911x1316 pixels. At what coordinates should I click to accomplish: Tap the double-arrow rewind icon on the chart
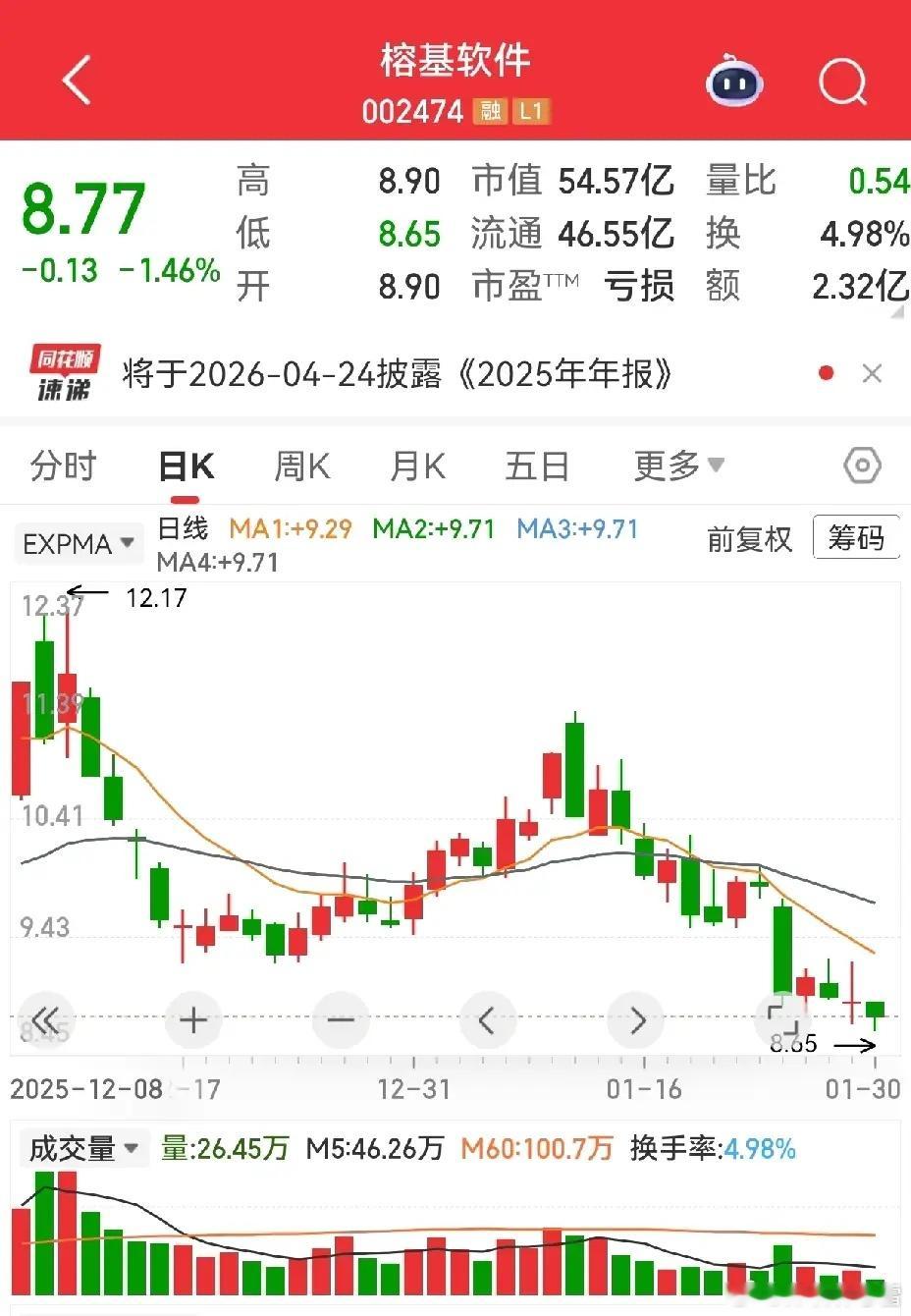coord(46,1019)
